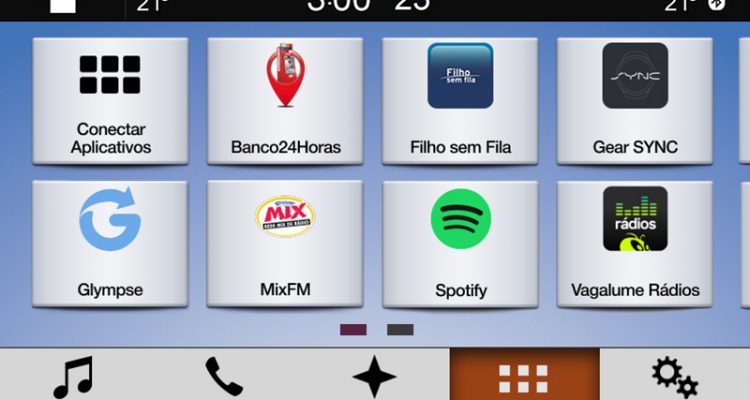Switch to the music note audio tab

coord(73,376)
